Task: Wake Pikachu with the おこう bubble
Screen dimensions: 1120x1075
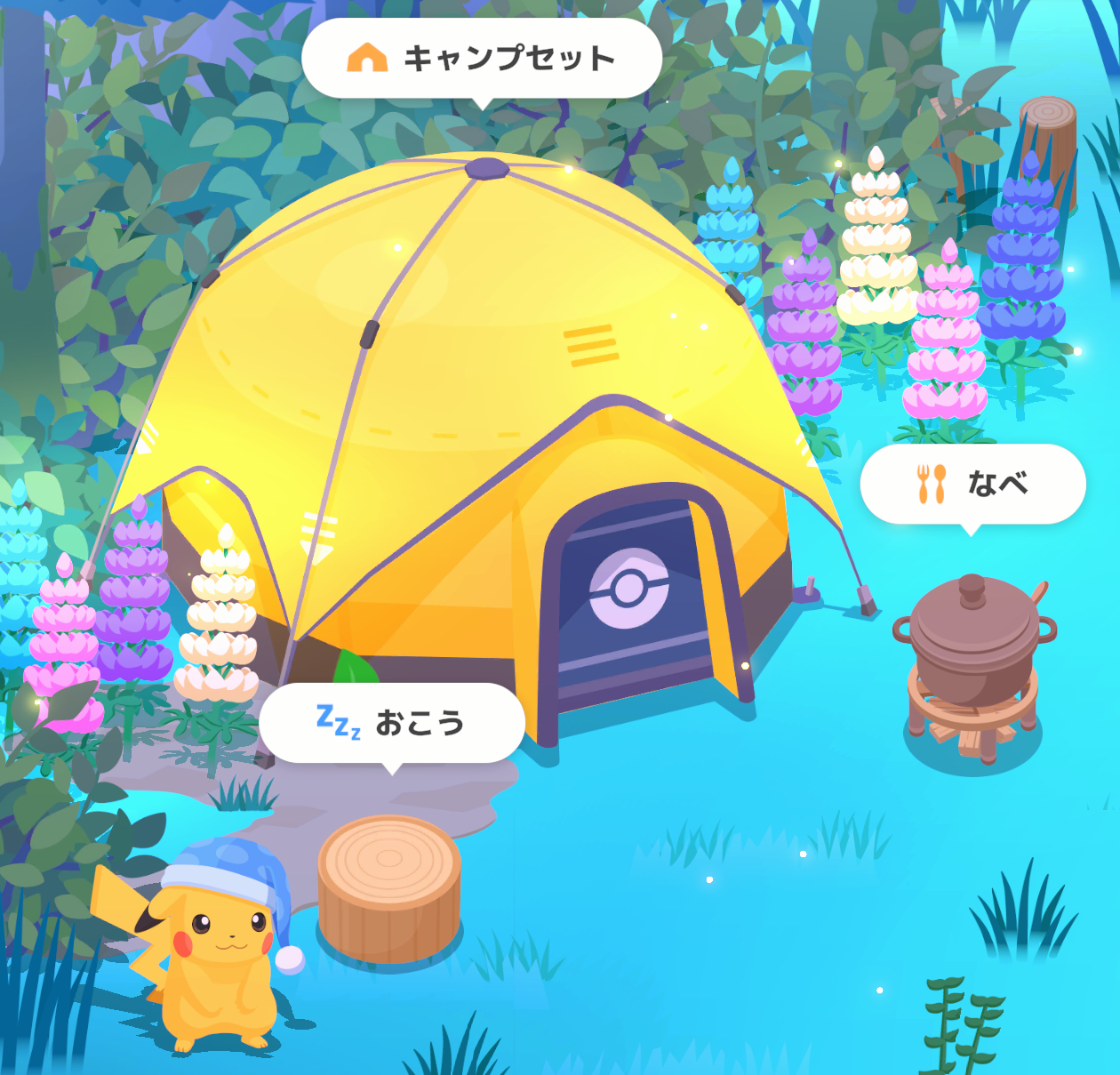Action: (392, 723)
